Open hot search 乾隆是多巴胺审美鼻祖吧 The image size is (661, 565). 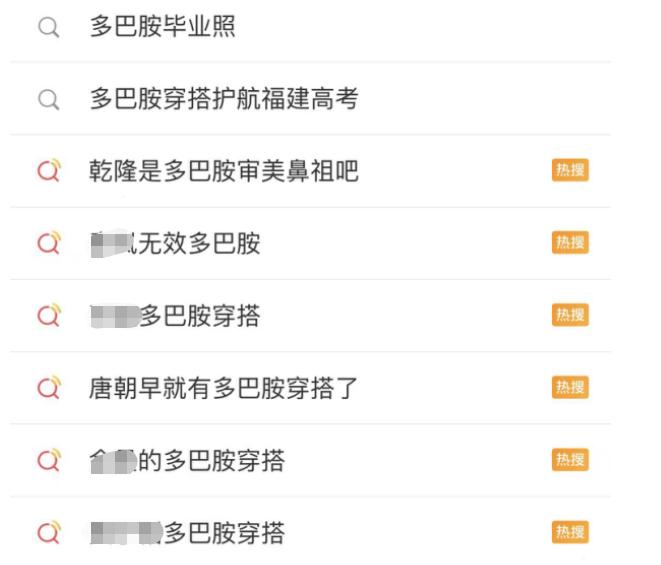[x=223, y=171]
